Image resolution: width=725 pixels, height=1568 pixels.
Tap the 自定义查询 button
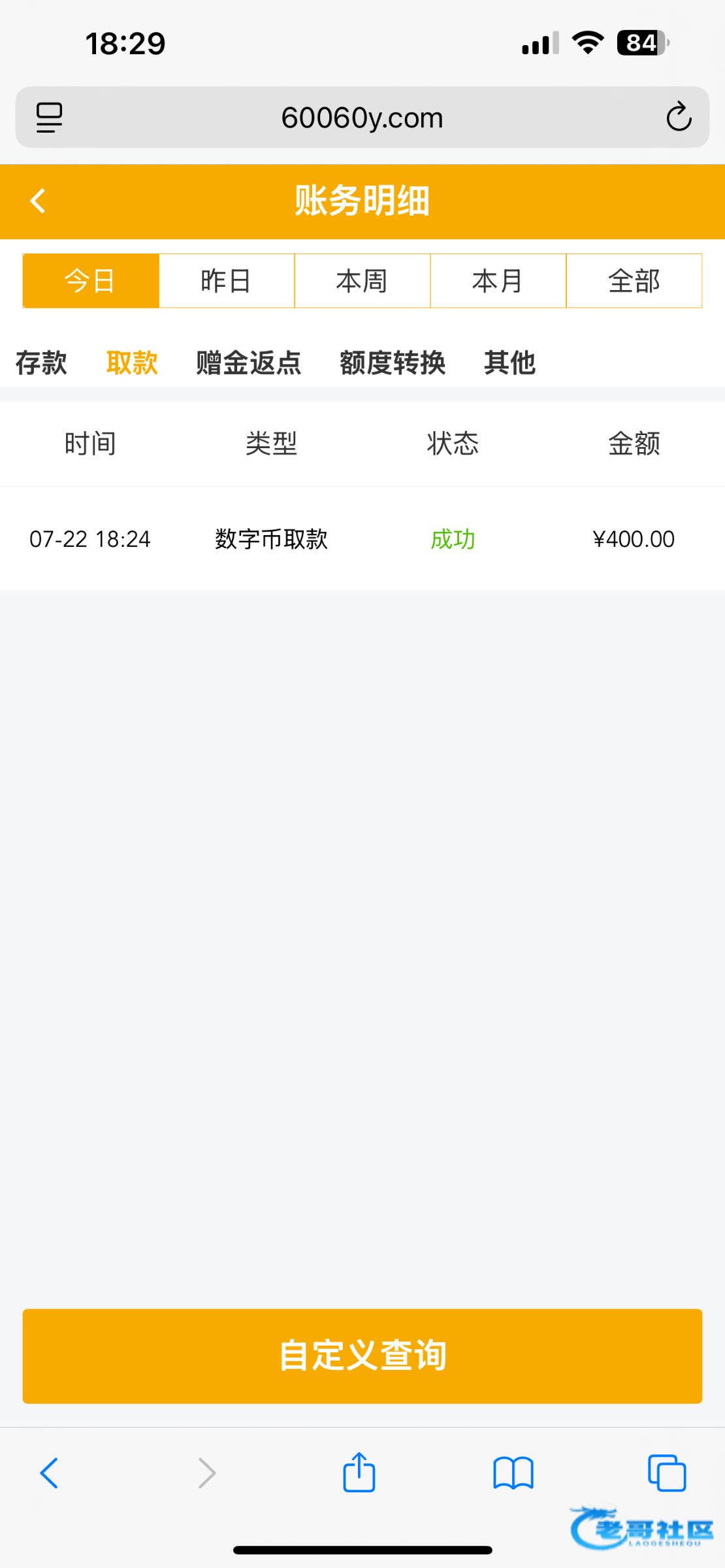(362, 1356)
